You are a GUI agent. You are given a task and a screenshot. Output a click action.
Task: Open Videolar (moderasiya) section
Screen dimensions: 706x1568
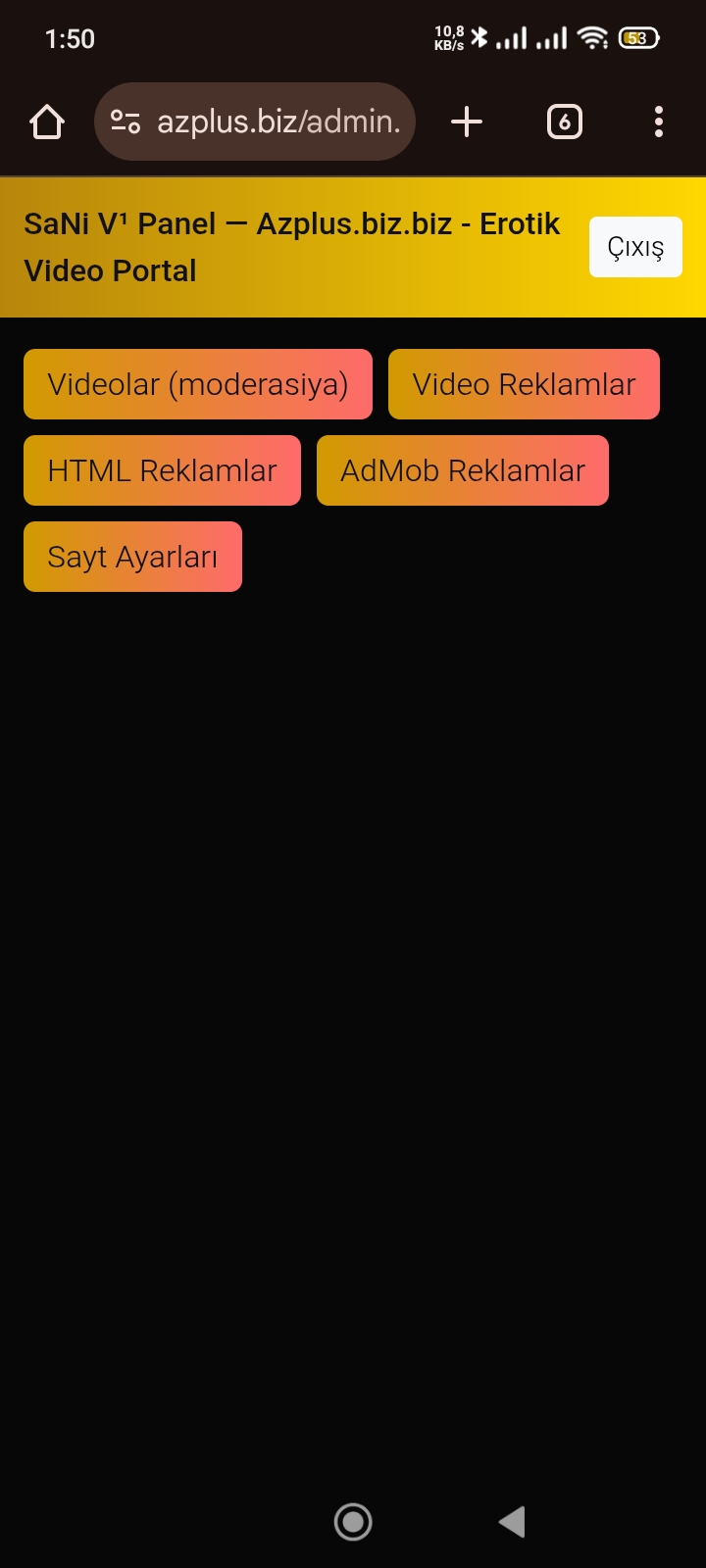(198, 384)
